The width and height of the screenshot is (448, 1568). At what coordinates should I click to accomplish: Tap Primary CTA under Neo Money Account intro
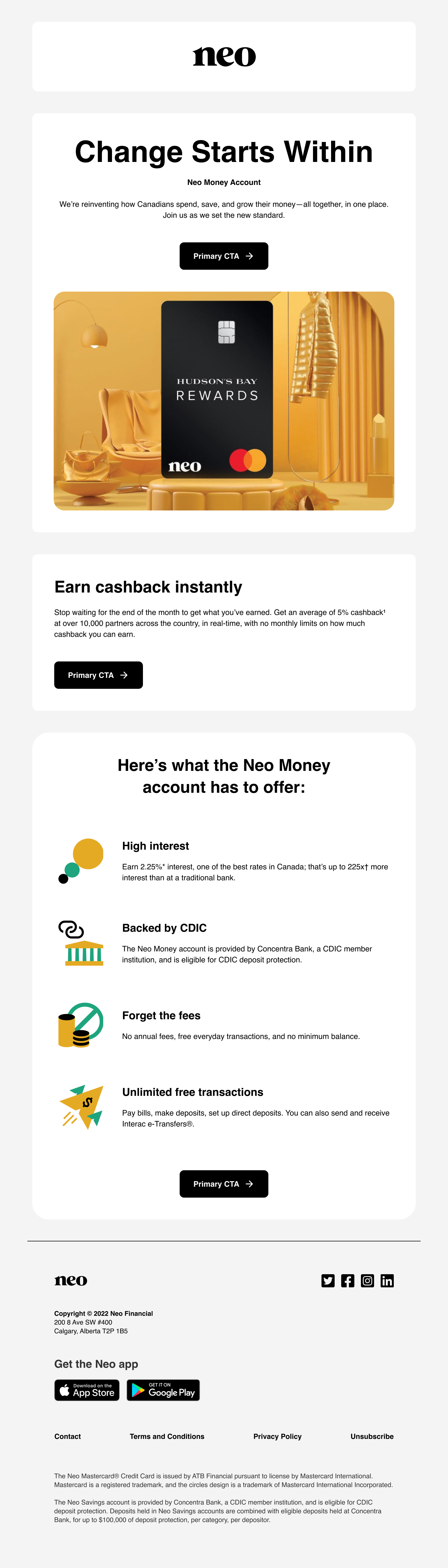pyautogui.click(x=224, y=256)
